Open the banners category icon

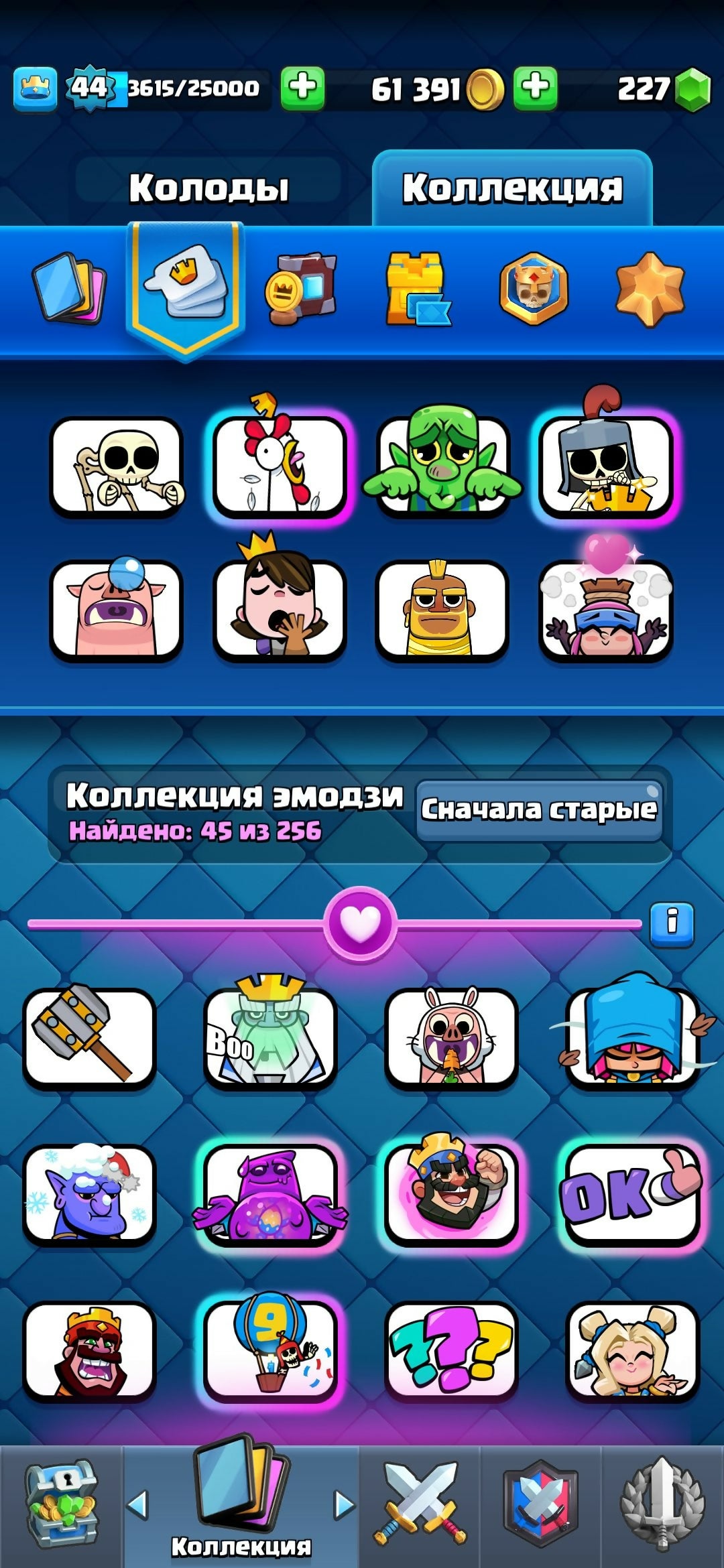pyautogui.click(x=300, y=288)
